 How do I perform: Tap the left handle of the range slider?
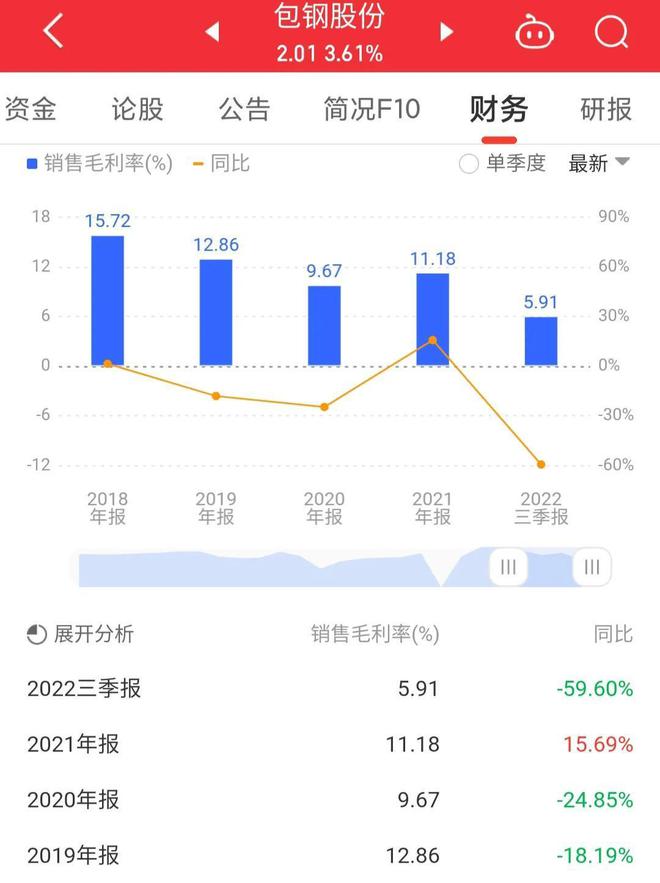click(508, 567)
